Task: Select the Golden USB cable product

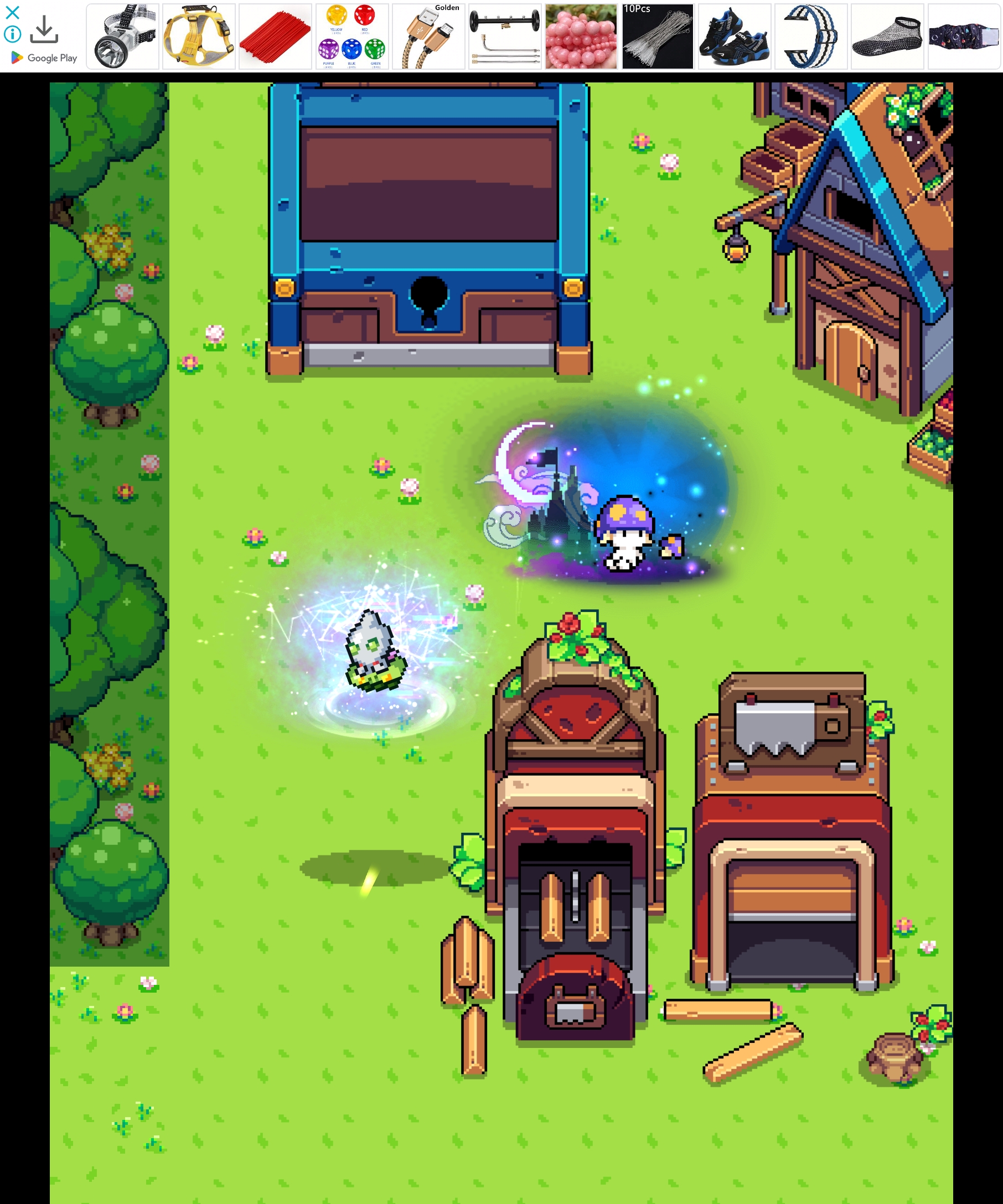Action: (428, 37)
